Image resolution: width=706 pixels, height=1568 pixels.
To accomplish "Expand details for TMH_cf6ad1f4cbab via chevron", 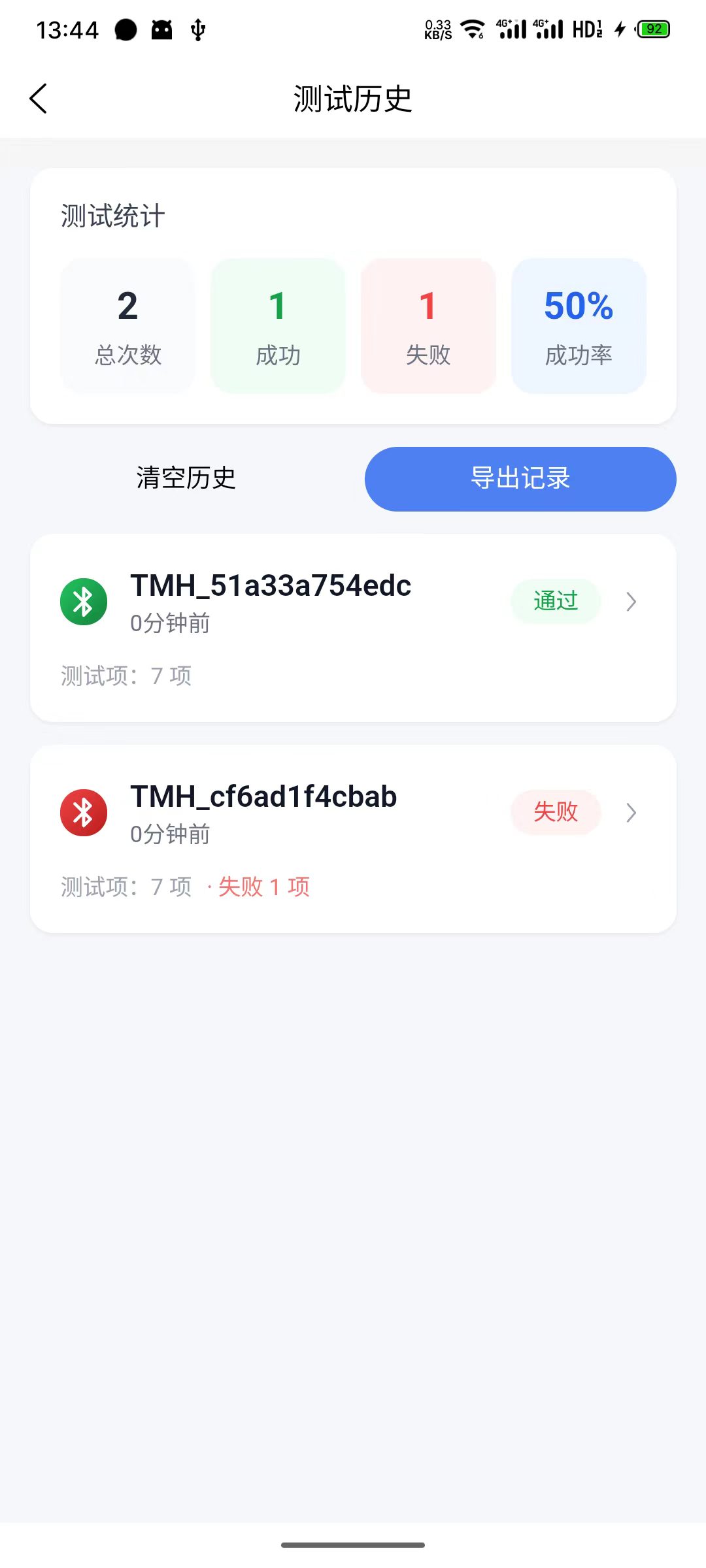I will [630, 813].
